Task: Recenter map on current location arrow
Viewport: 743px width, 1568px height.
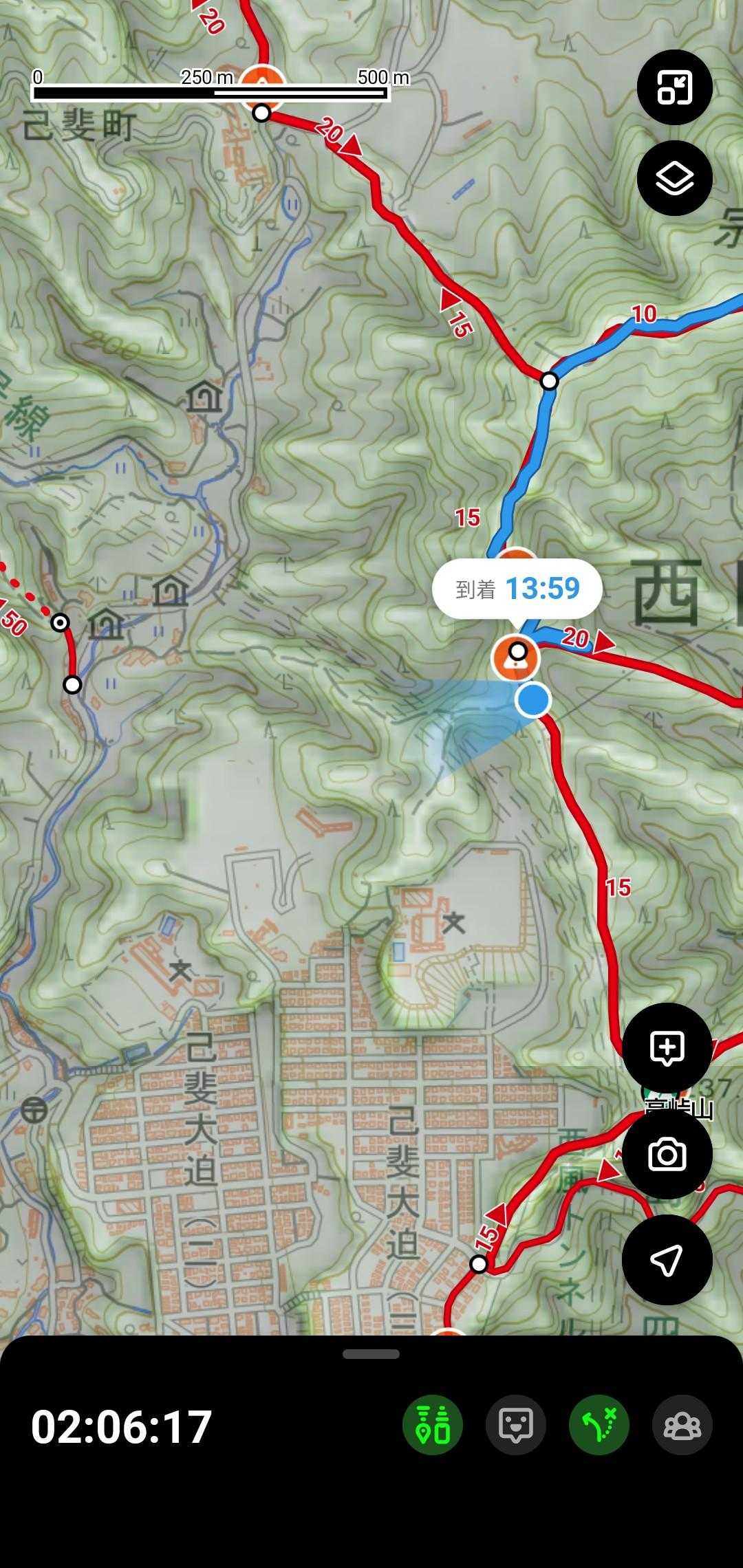Action: coord(667,1260)
